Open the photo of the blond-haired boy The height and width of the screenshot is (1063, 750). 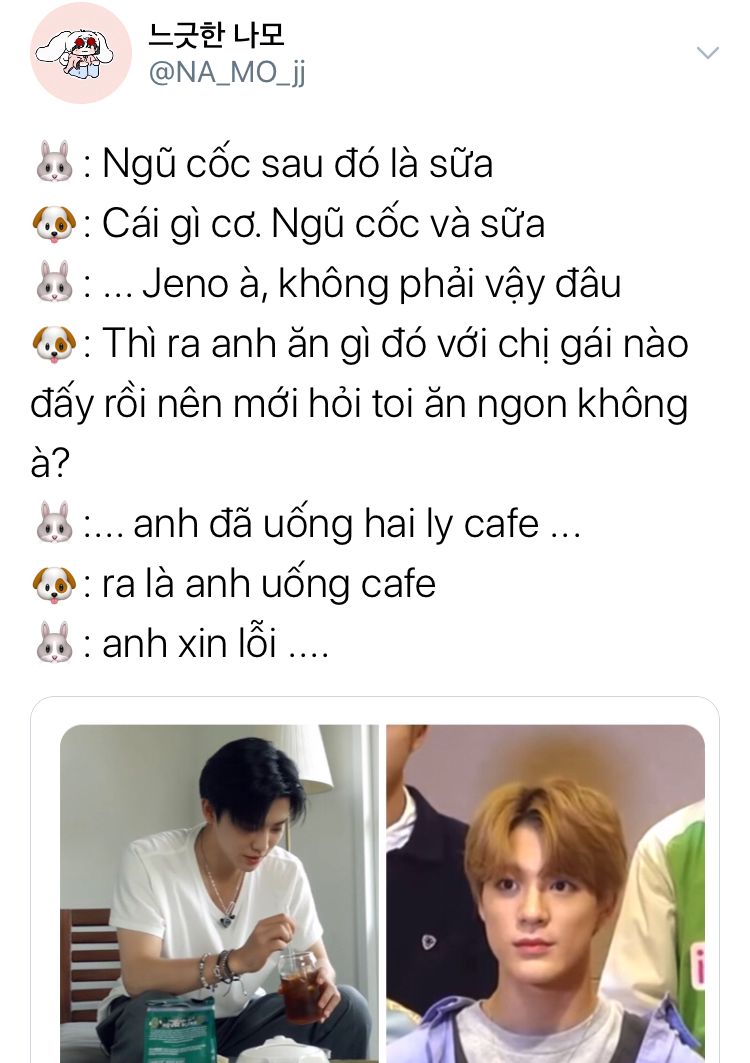545,890
